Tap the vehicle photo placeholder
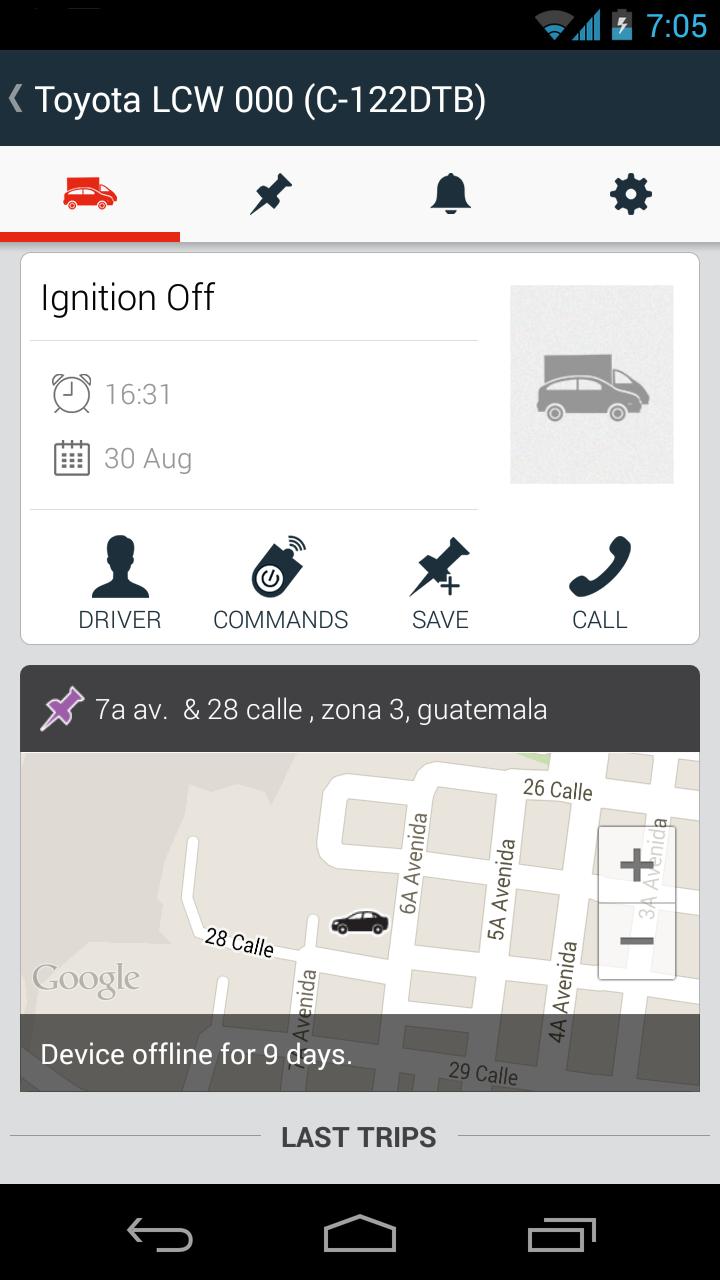The width and height of the screenshot is (720, 1280). coord(592,385)
